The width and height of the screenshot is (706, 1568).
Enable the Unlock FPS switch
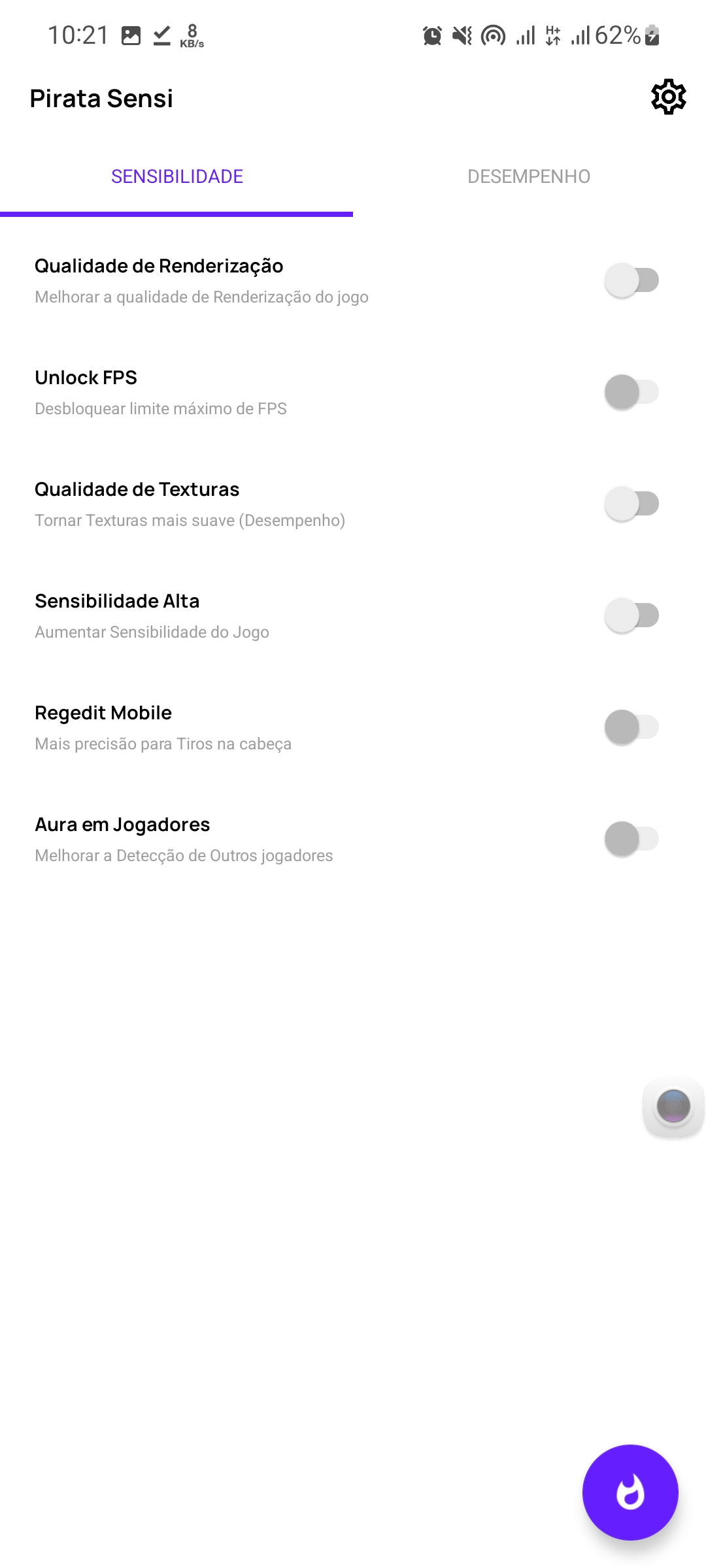pos(631,392)
